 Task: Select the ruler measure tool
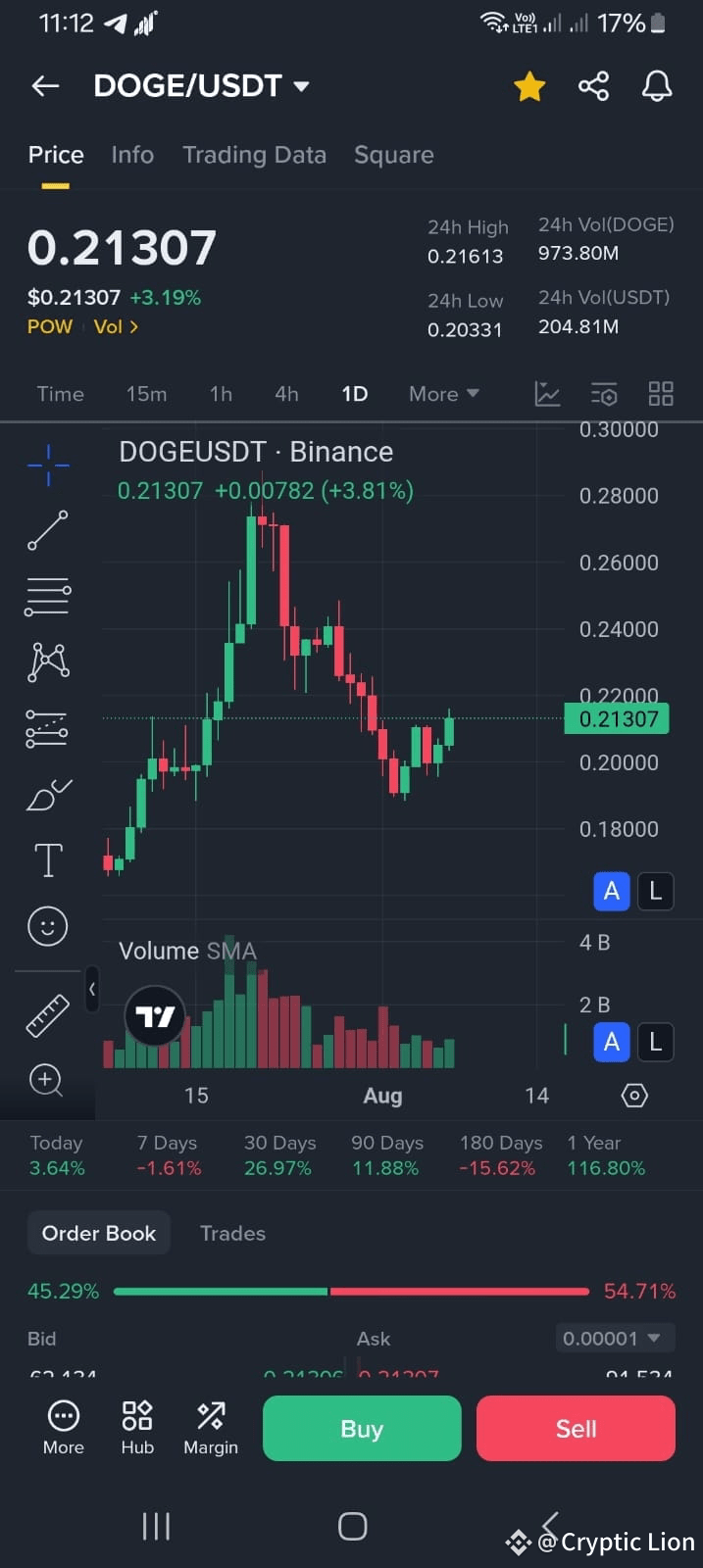point(47,1015)
